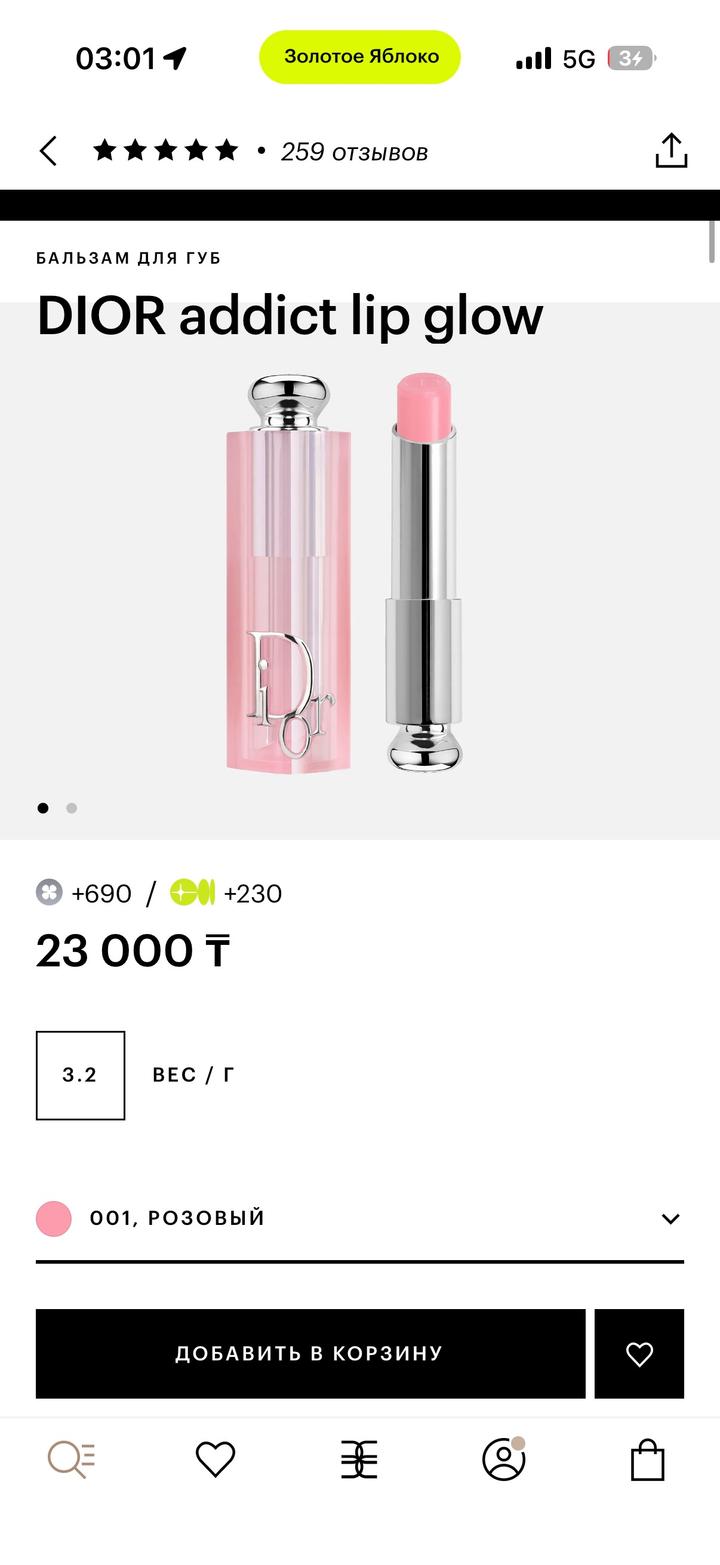This screenshot has width=720, height=1565.
Task: Share this DIOR lip glow product
Action: (671, 151)
